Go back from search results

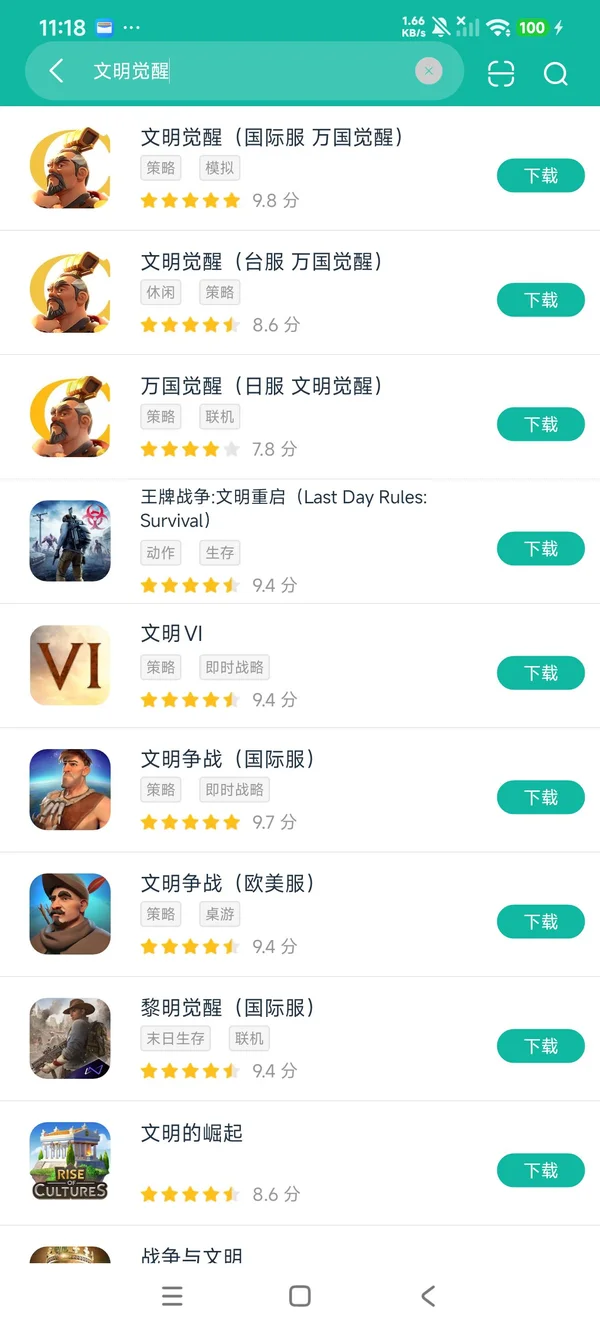(x=56, y=71)
